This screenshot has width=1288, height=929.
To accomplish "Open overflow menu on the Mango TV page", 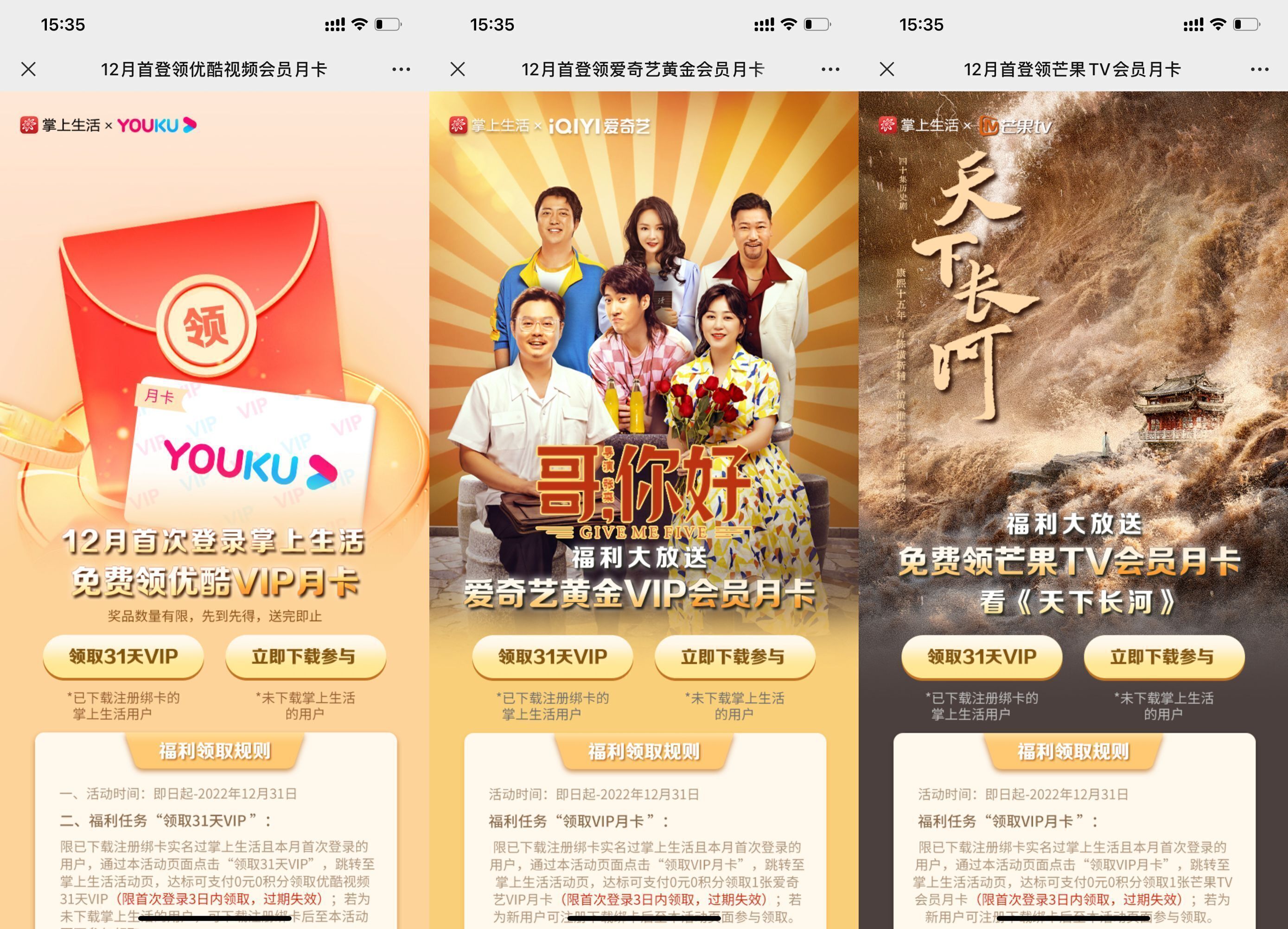I will (x=1260, y=69).
